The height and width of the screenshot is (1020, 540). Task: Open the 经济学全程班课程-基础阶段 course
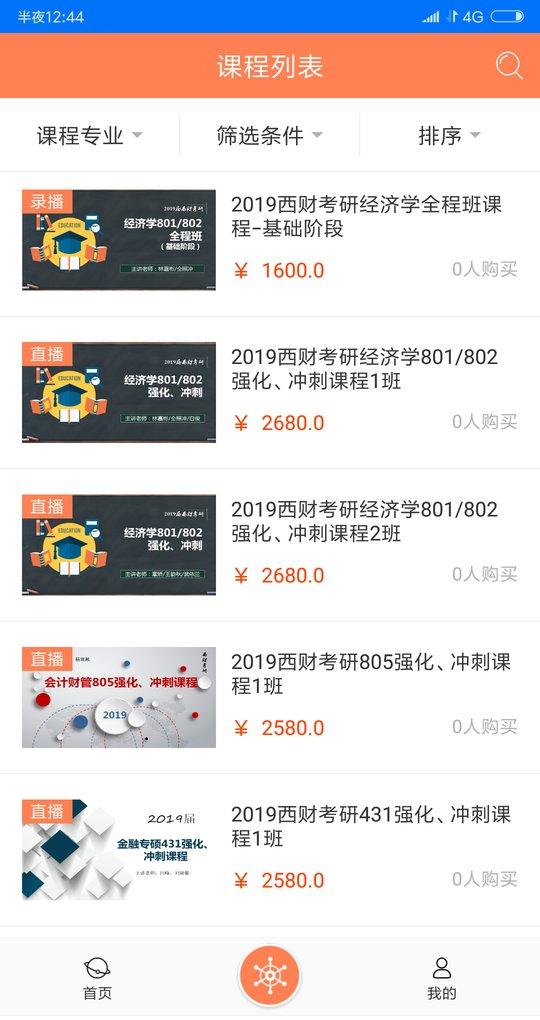pos(270,240)
